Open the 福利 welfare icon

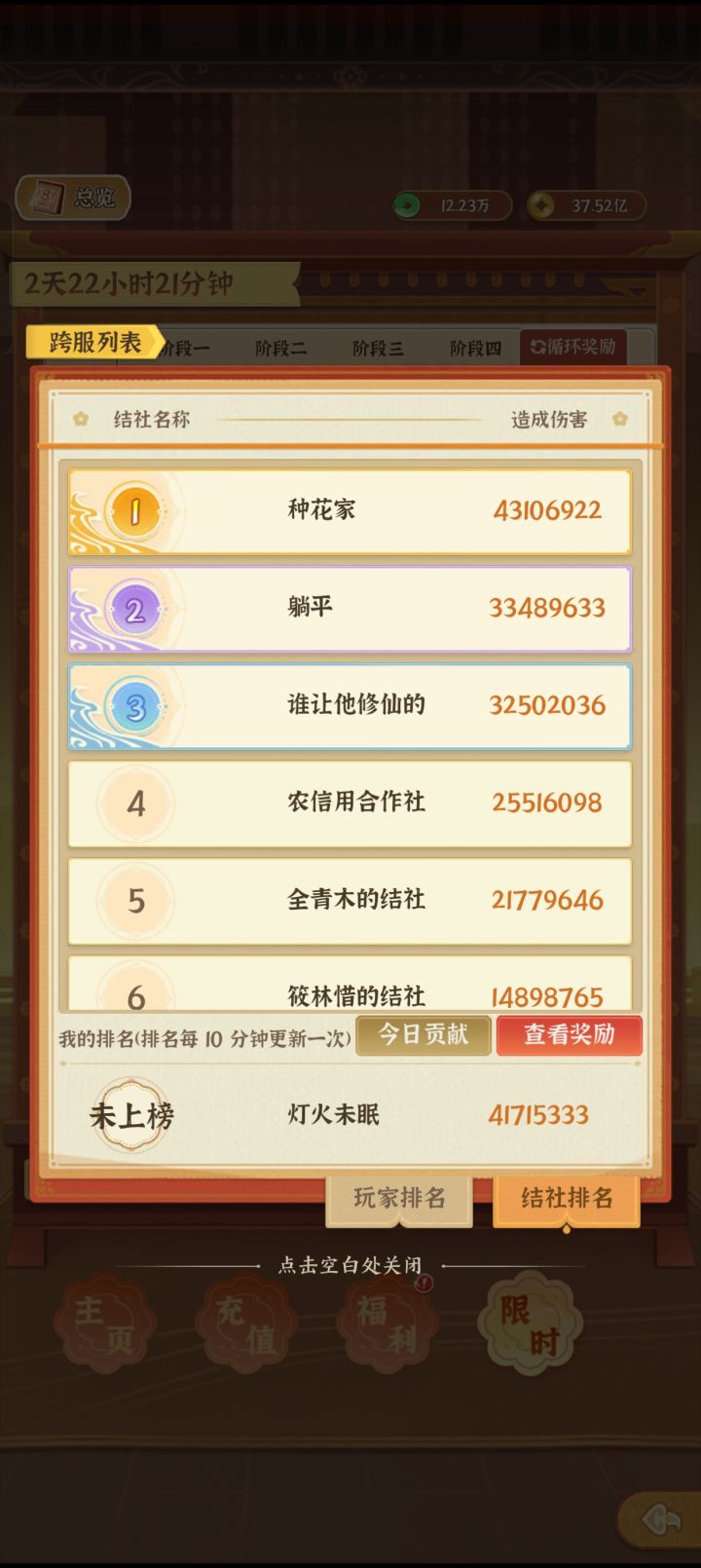(387, 1324)
